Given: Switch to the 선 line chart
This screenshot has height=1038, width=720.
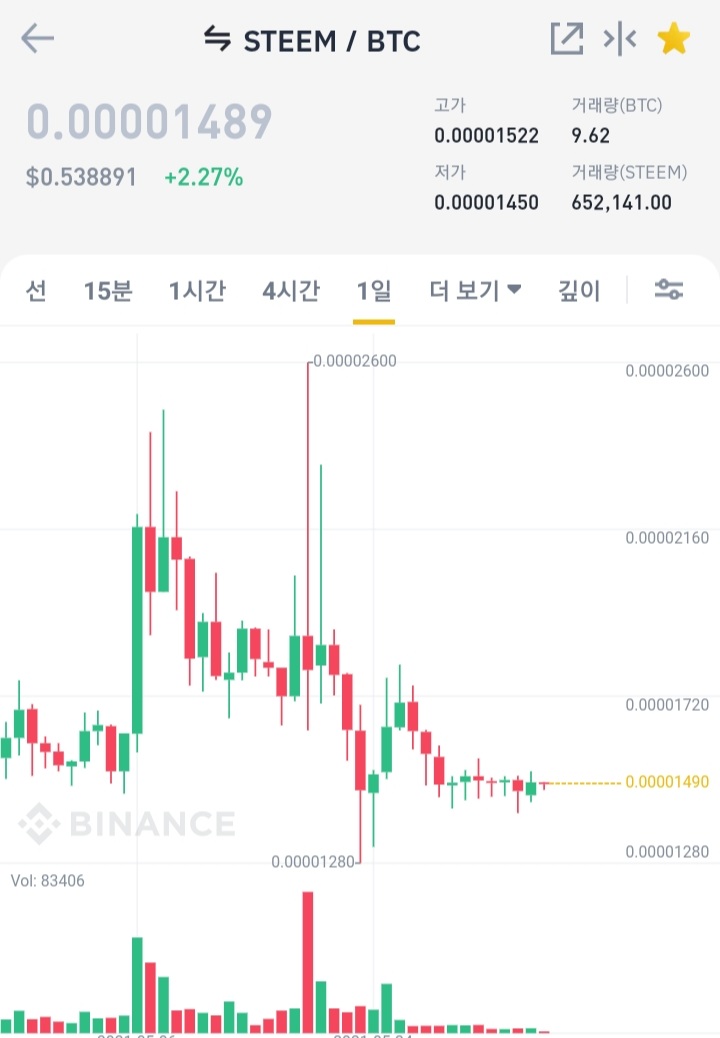Looking at the screenshot, I should [36, 291].
